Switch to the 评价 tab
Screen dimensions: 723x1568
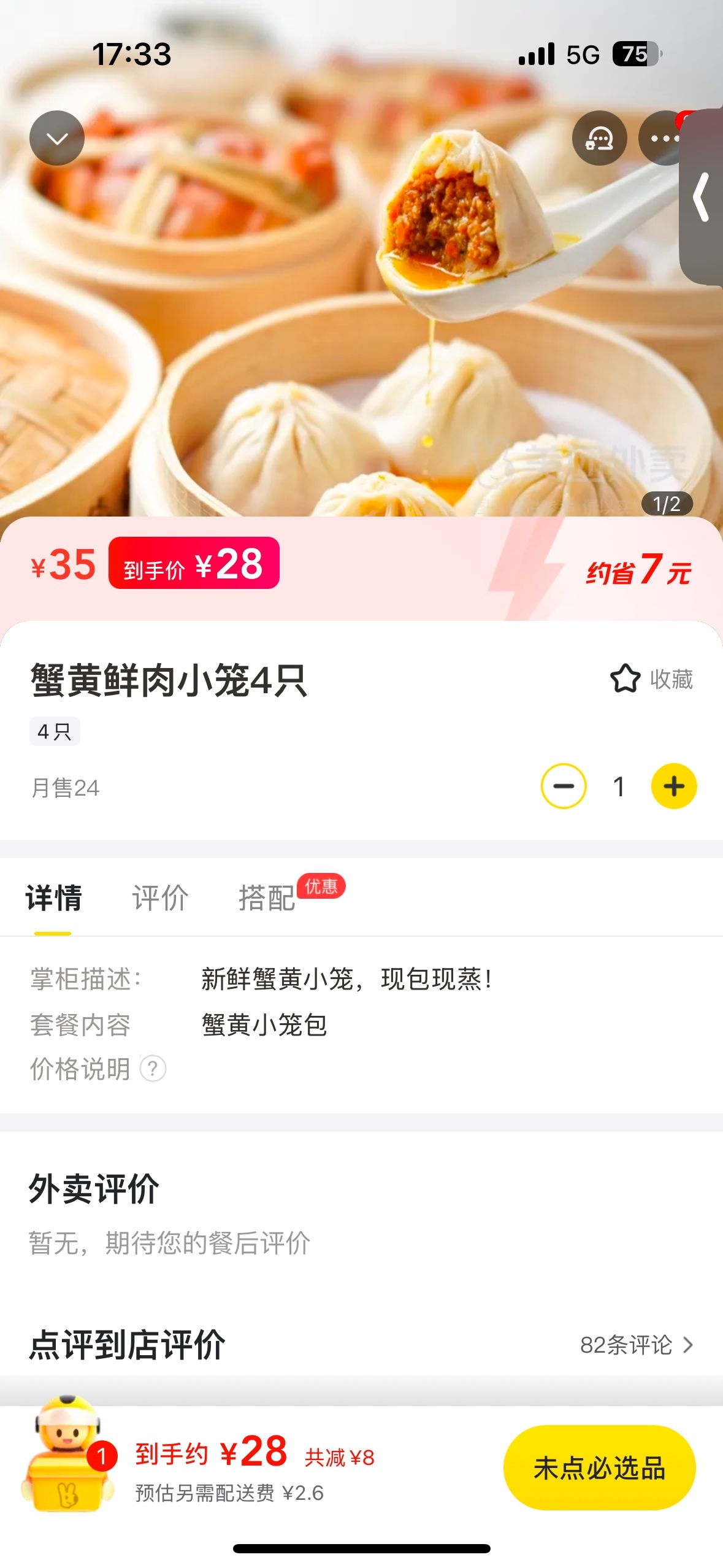pyautogui.click(x=160, y=898)
